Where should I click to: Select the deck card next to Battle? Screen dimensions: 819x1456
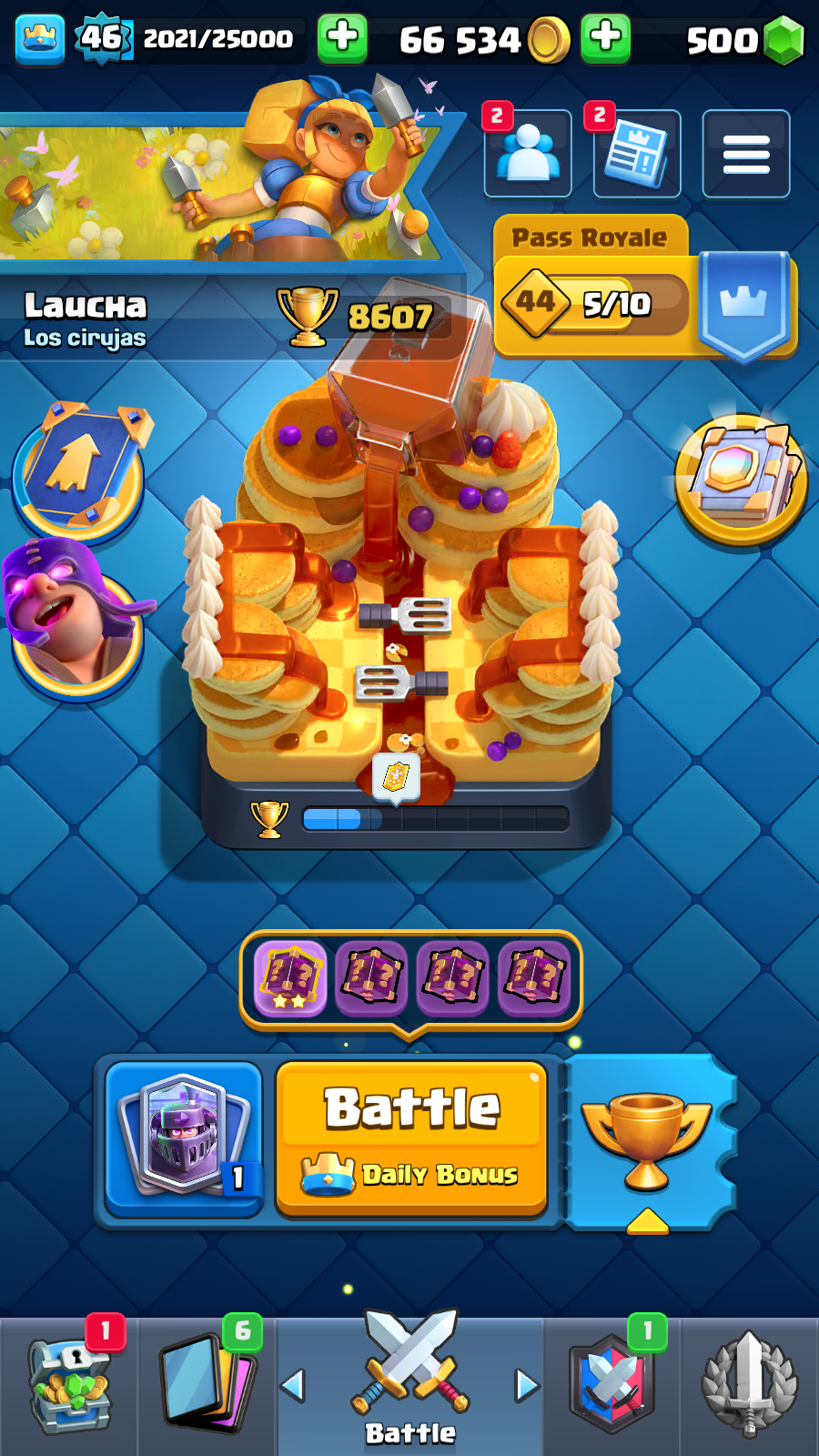(x=184, y=1137)
